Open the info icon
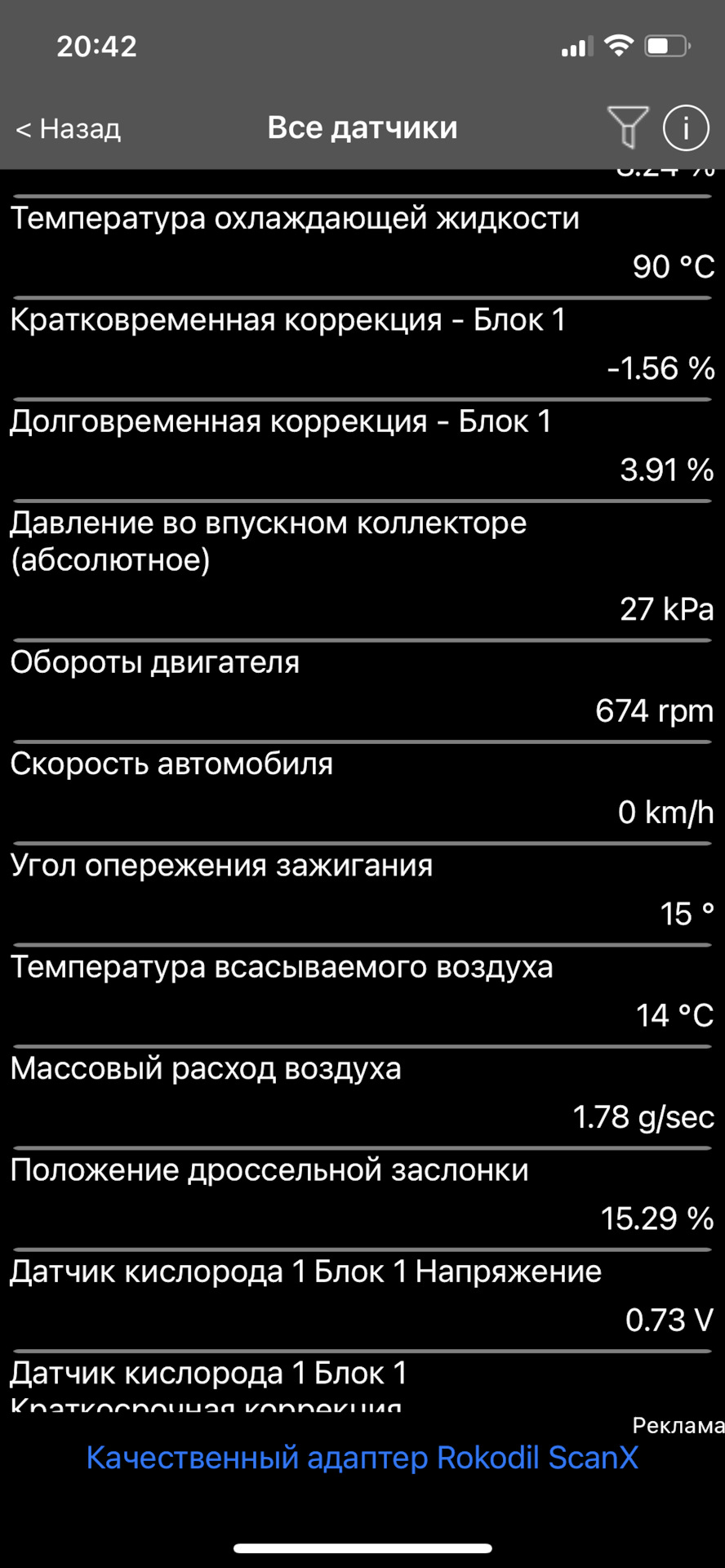Viewport: 725px width, 1568px height. (685, 128)
